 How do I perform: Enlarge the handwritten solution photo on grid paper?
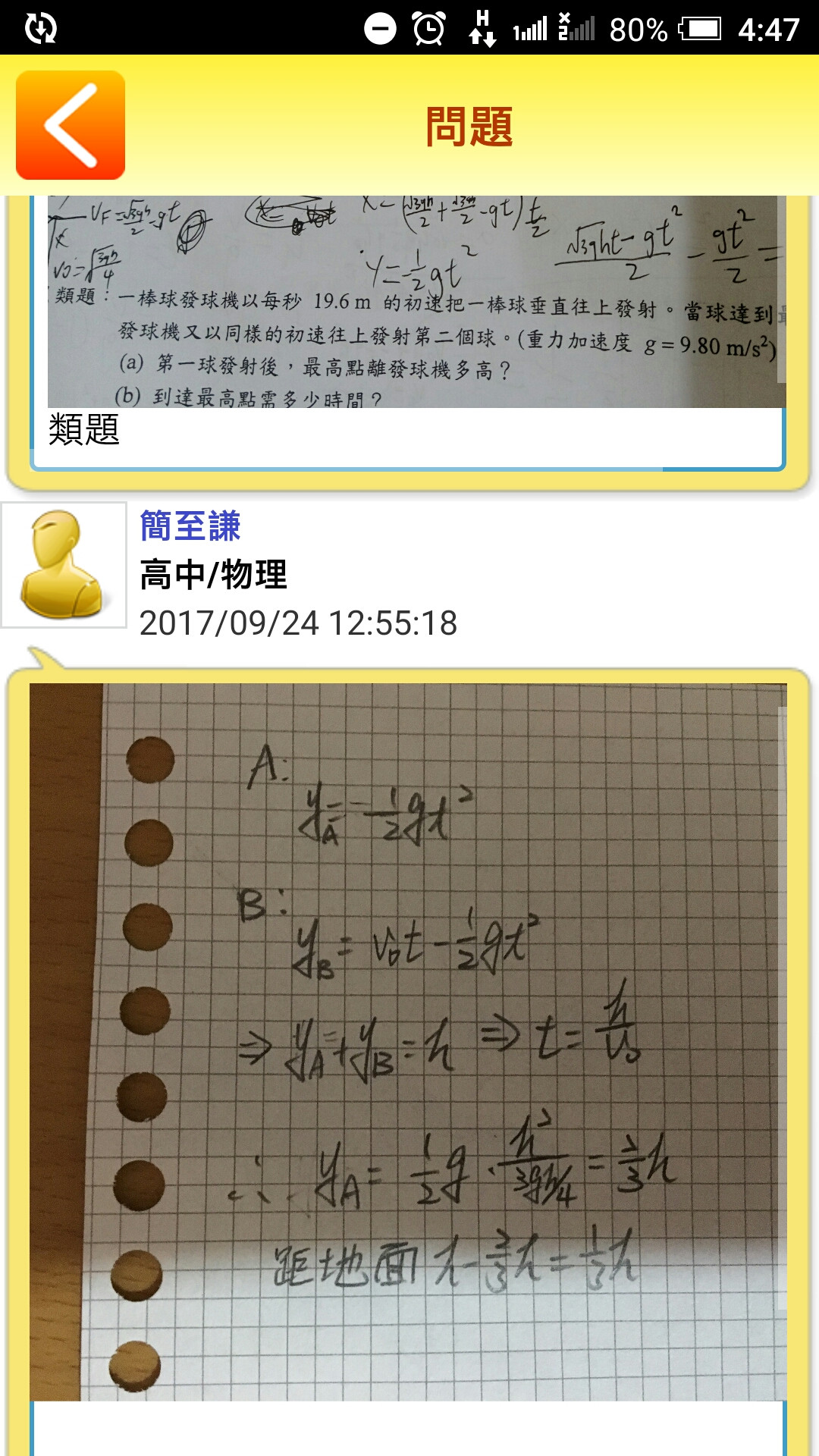408,1041
